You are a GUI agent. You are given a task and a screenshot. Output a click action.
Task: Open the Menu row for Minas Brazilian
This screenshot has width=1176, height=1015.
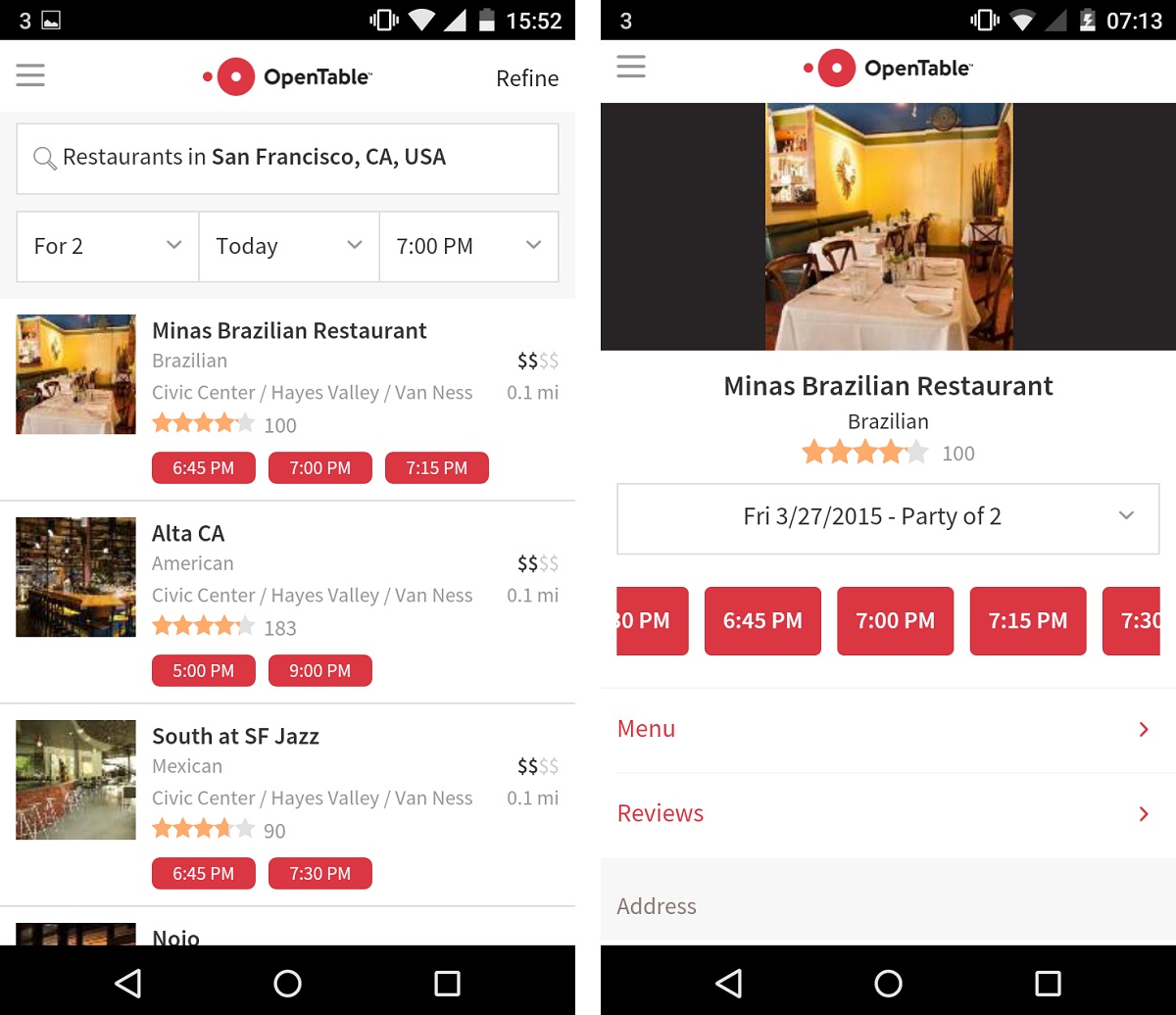[x=887, y=729]
